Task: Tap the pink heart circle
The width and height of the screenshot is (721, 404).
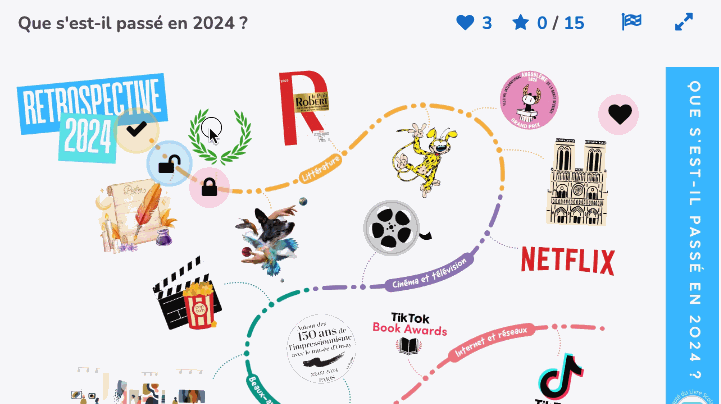Action: point(619,114)
